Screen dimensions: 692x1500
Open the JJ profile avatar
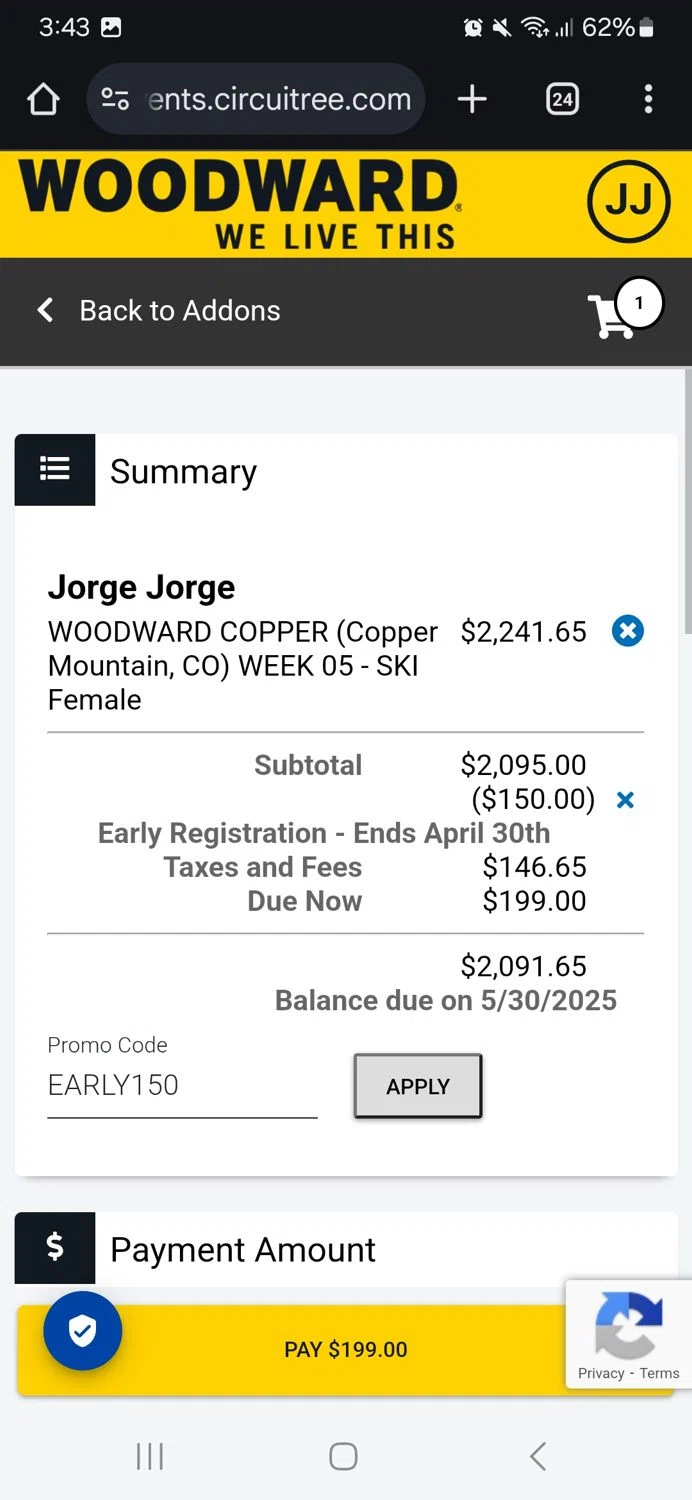click(x=627, y=203)
